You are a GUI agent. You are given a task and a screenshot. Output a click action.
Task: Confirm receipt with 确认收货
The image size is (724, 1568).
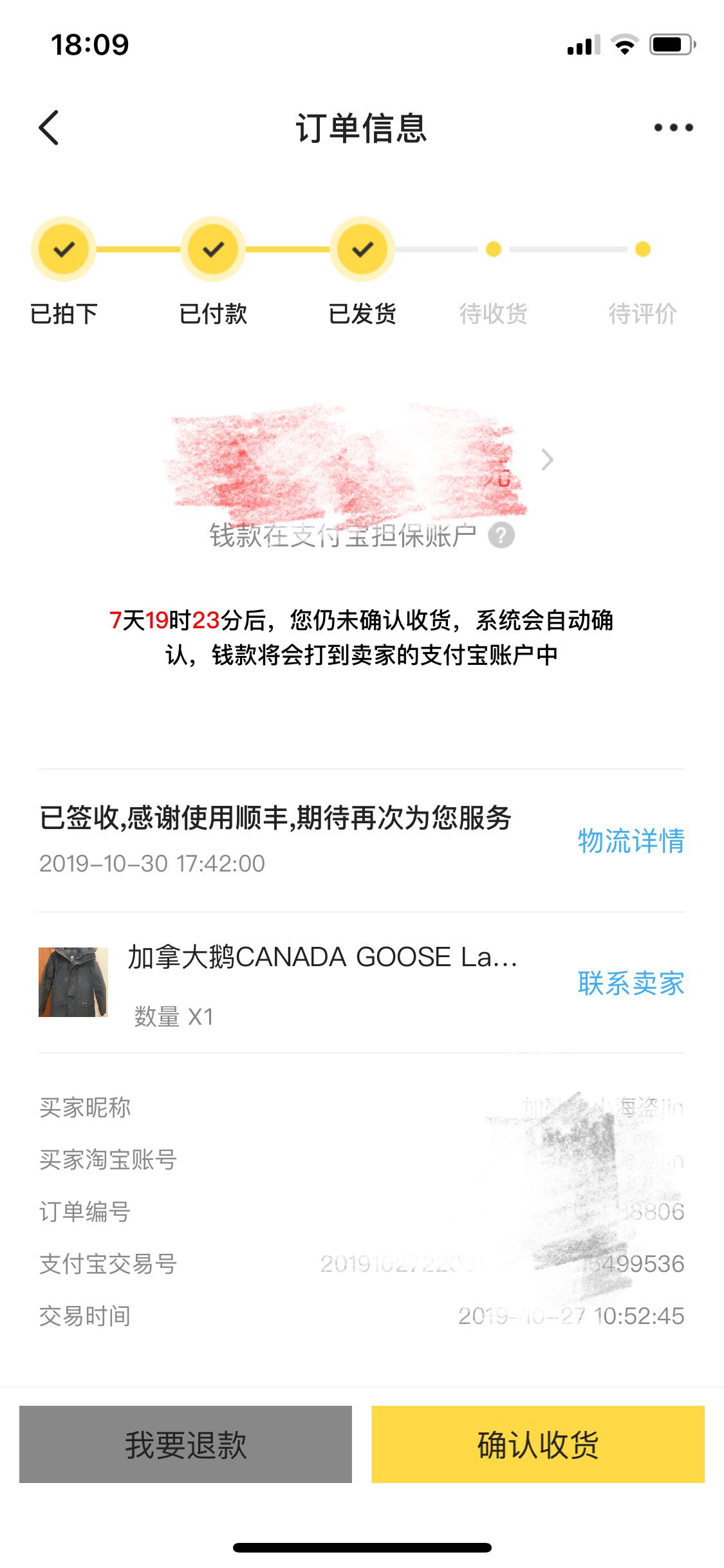[537, 1444]
